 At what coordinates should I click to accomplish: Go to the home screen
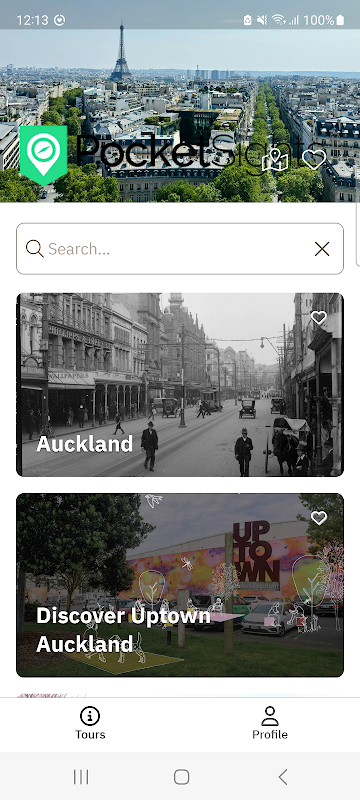tap(182, 777)
